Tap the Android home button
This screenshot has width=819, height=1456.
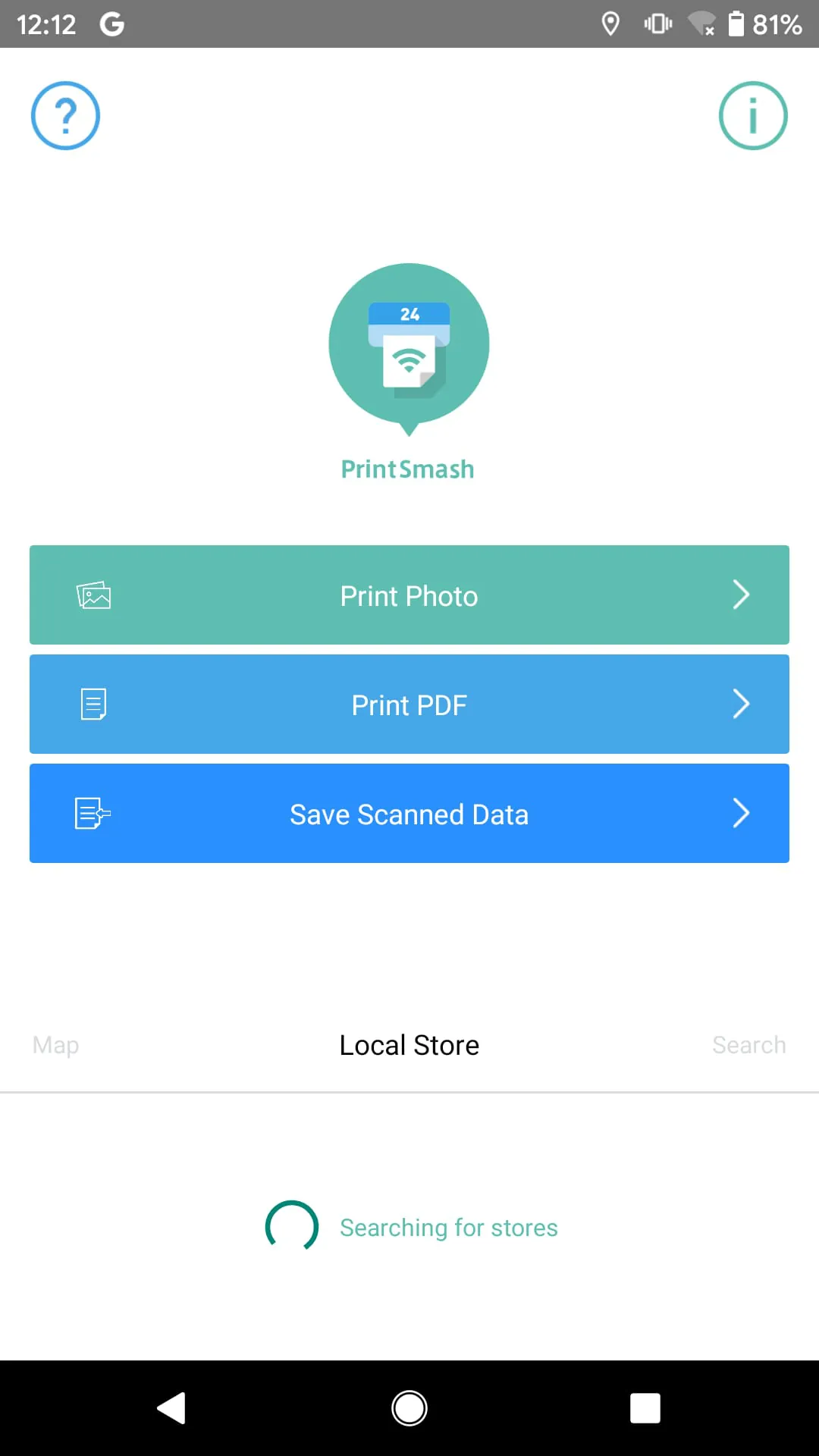(409, 1407)
